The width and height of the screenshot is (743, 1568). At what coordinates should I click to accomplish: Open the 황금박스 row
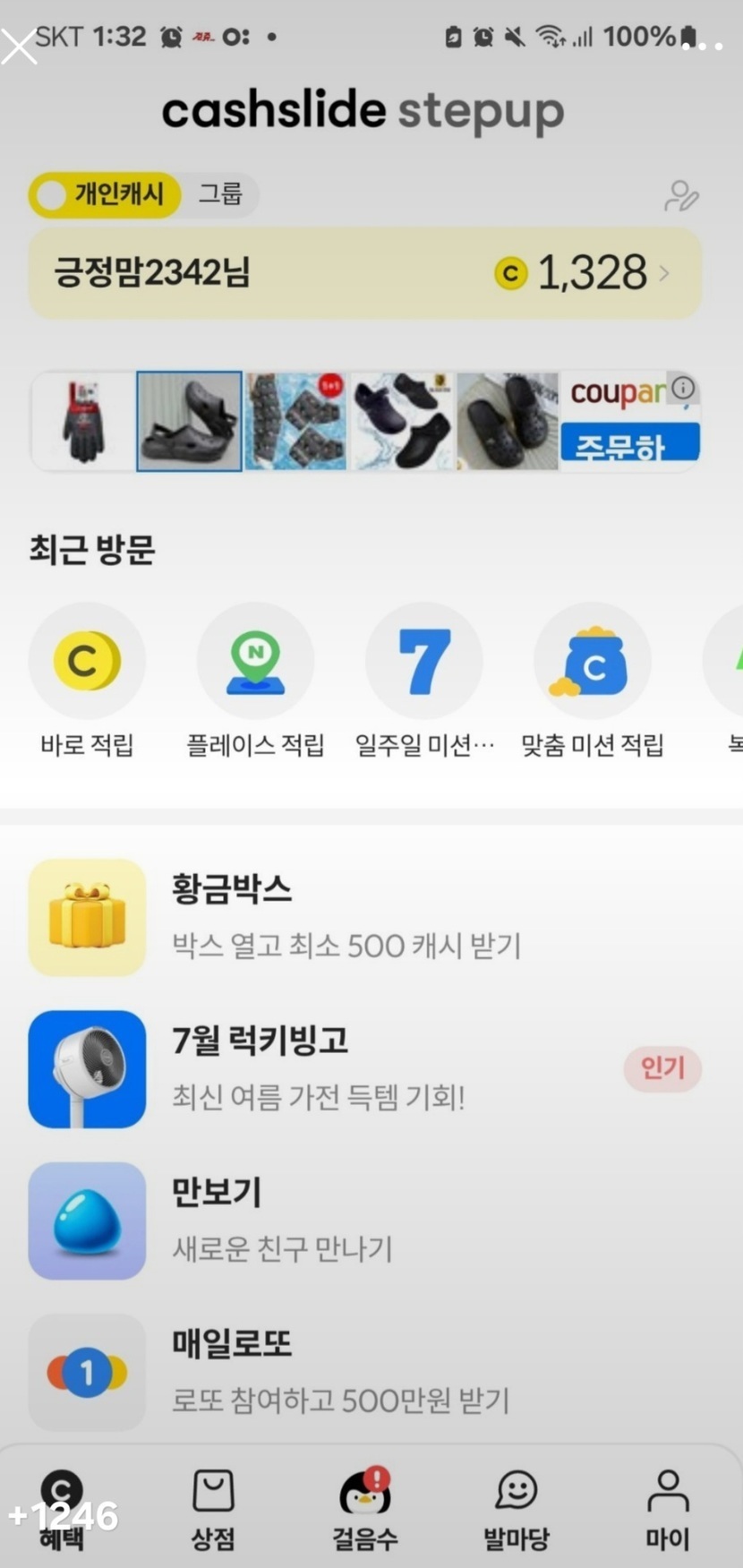(x=364, y=917)
